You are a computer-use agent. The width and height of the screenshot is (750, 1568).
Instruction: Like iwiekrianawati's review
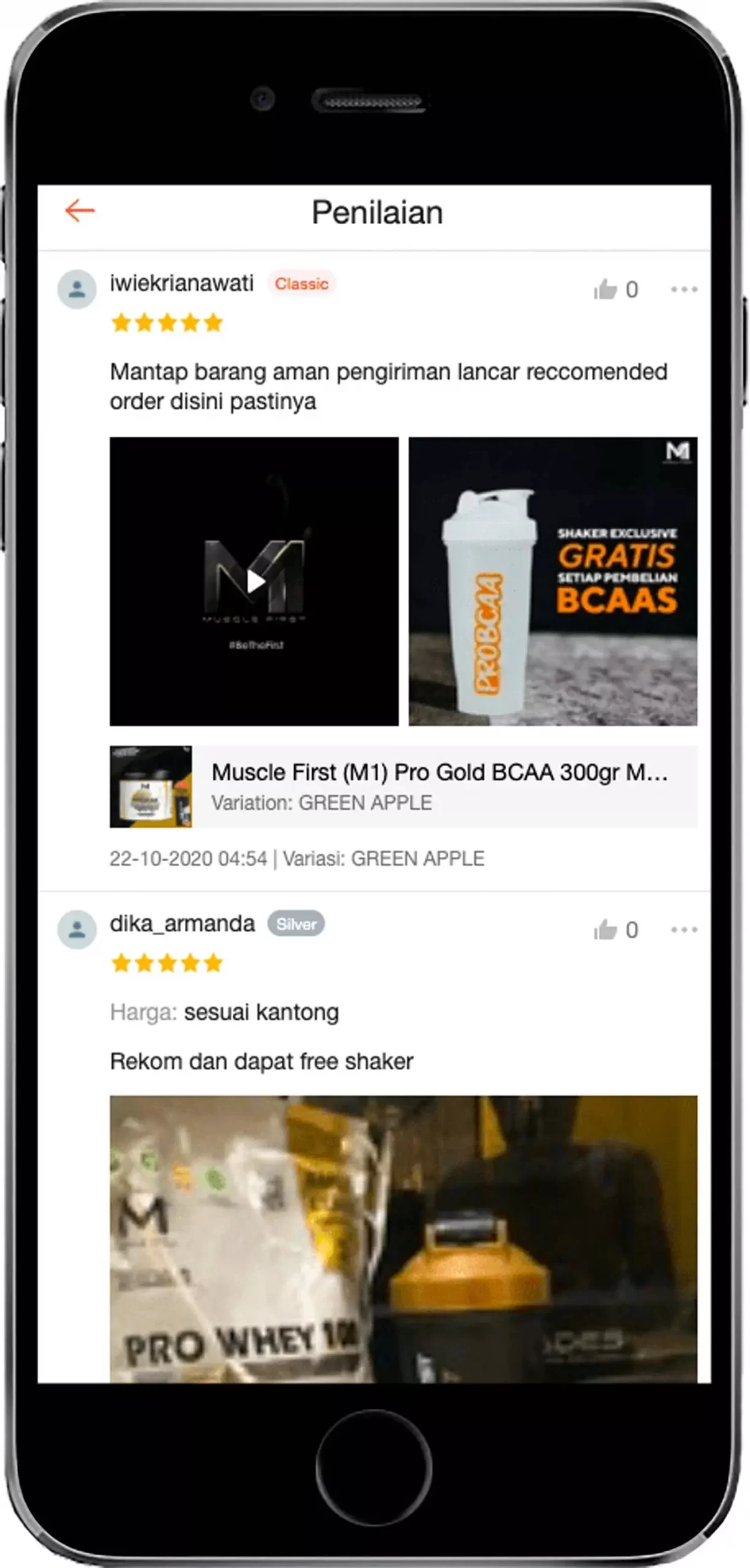[606, 289]
